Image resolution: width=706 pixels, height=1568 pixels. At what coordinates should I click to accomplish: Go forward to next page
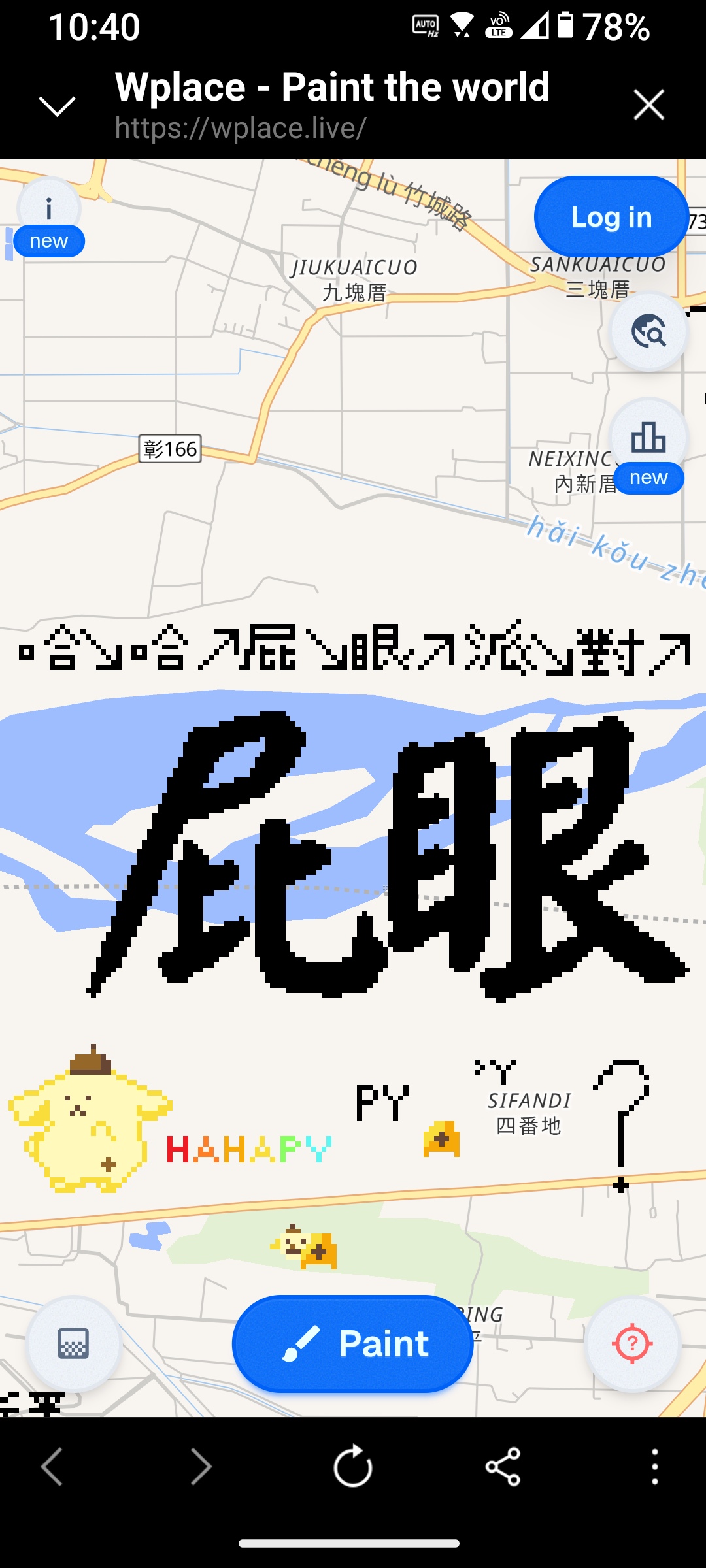tap(201, 1467)
